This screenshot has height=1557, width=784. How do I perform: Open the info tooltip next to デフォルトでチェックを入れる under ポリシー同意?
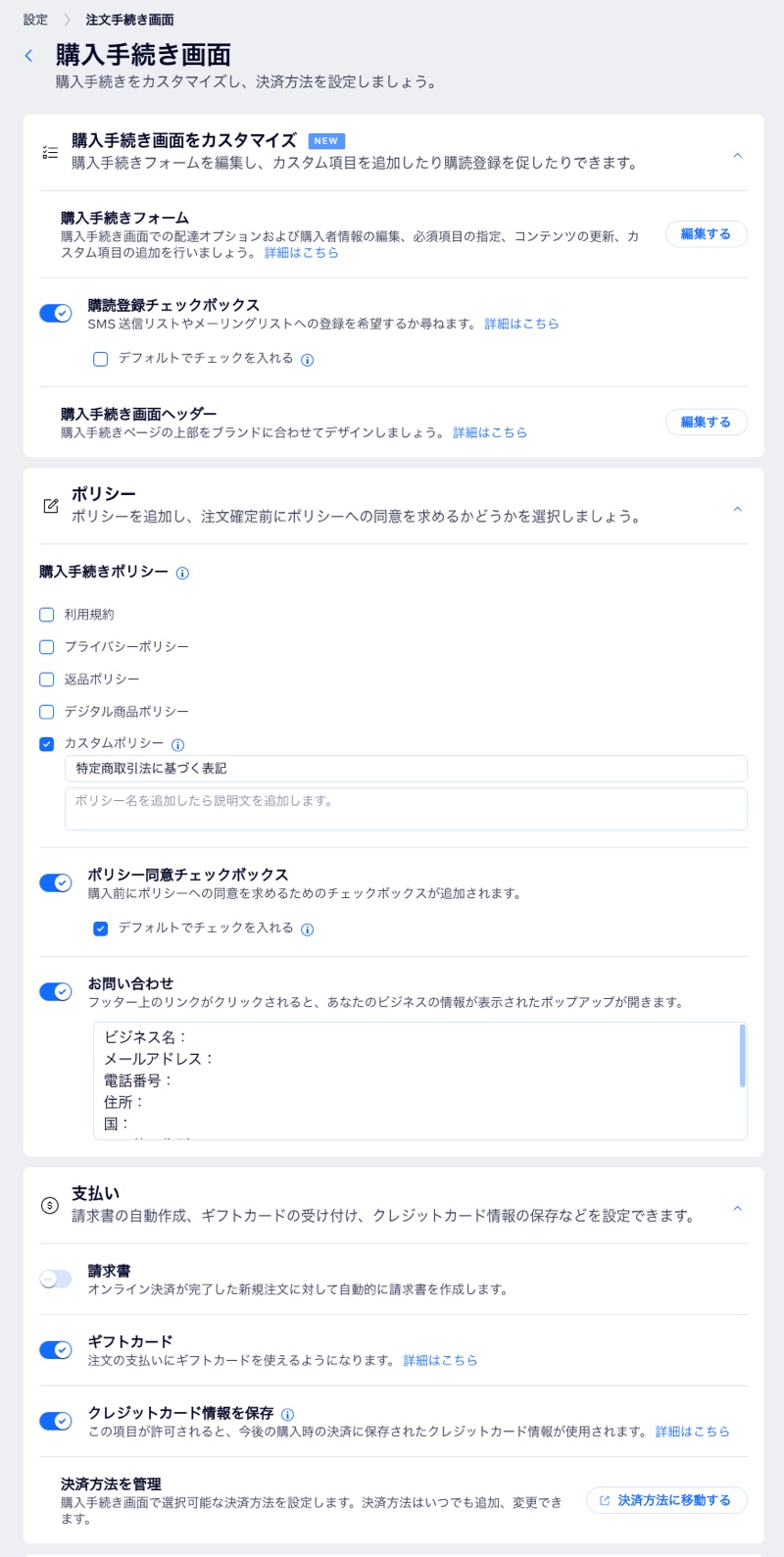pos(309,929)
